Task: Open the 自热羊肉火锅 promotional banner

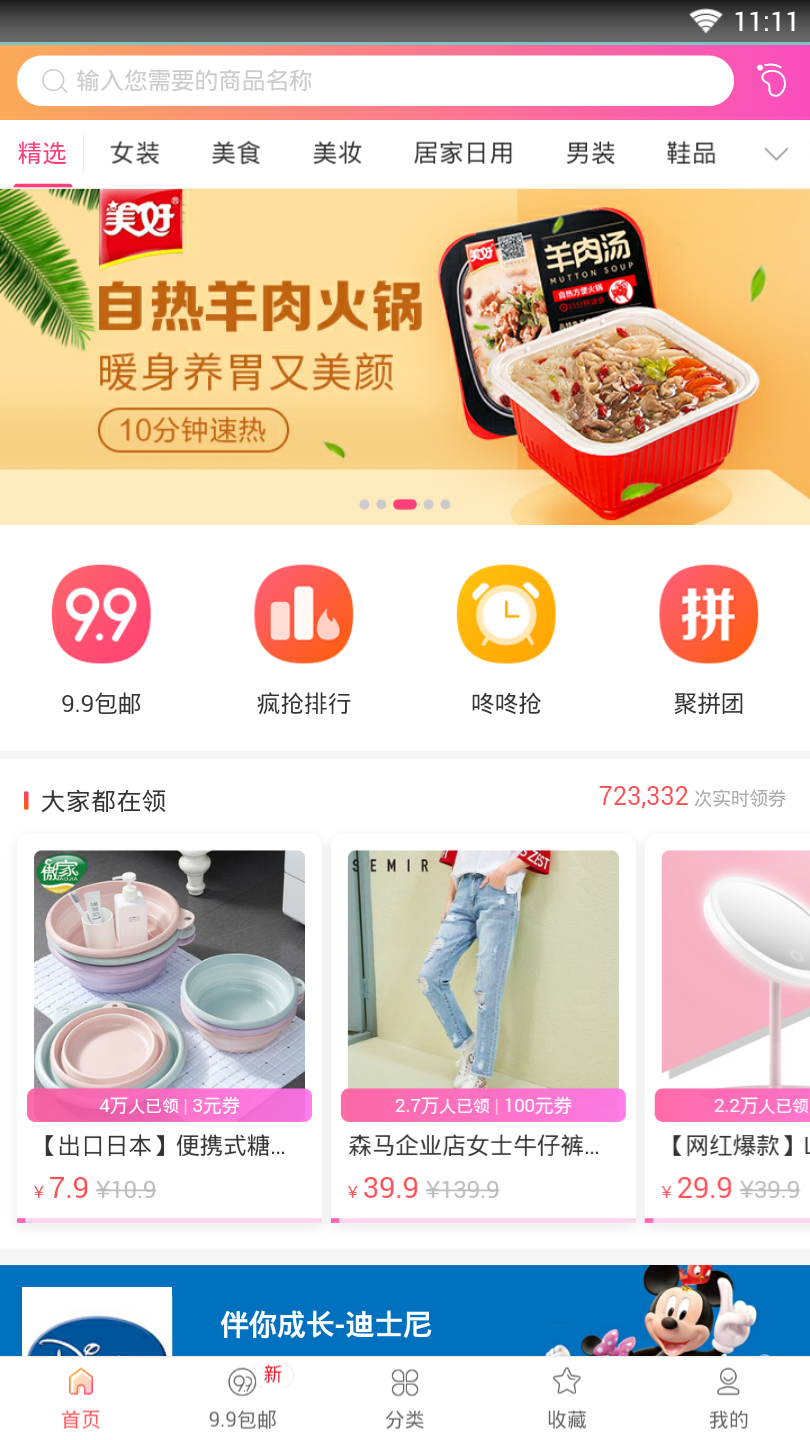Action: pyautogui.click(x=405, y=348)
